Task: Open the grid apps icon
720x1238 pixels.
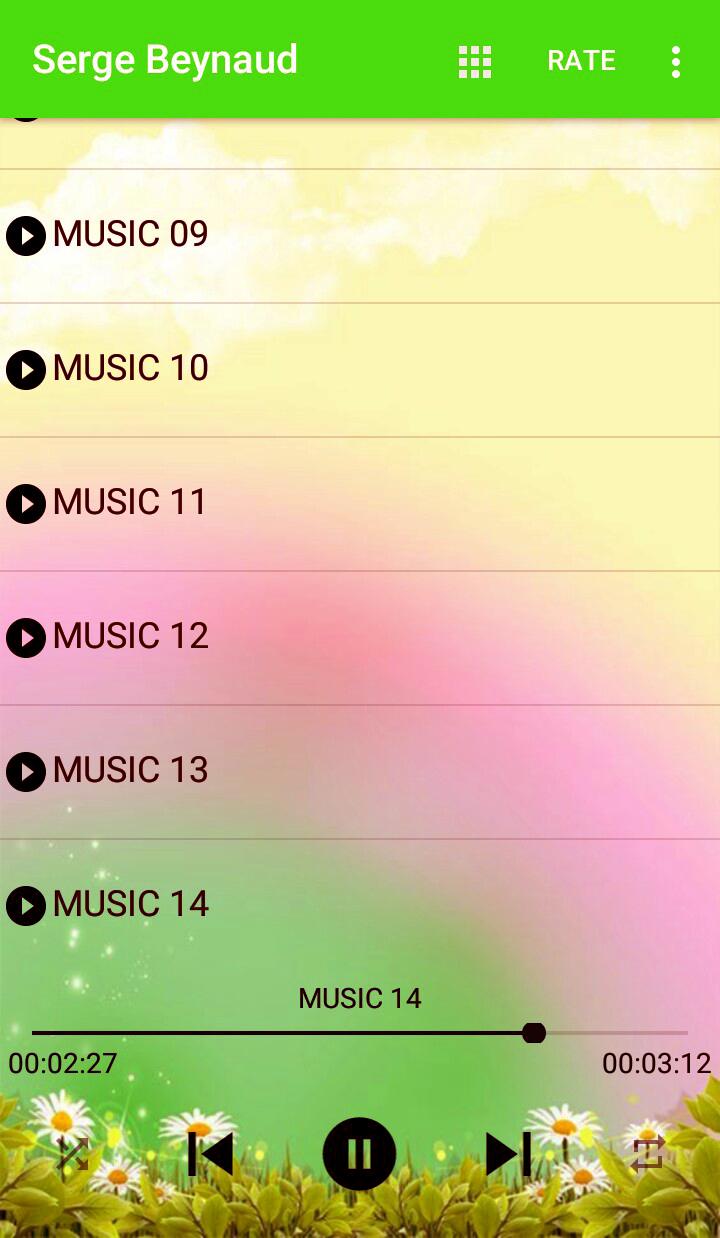Action: [475, 61]
